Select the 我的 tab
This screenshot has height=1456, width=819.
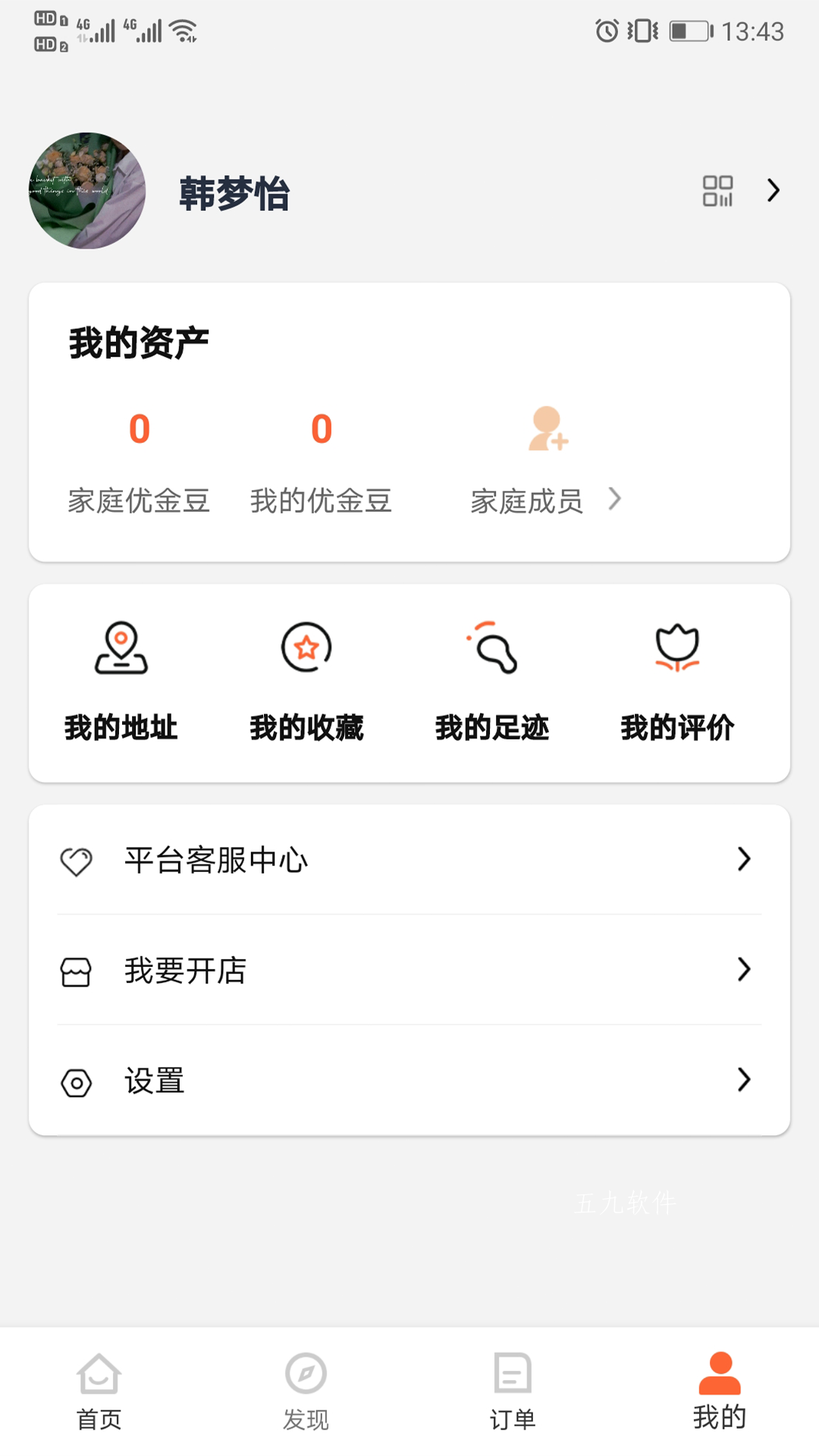click(719, 1391)
